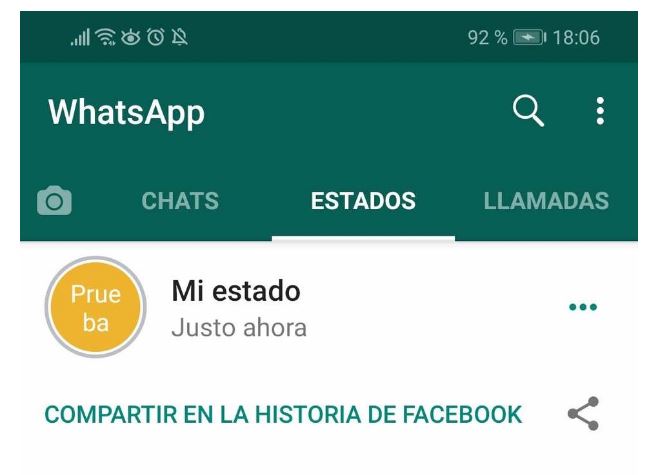
Task: Go to the LLAMADAS tab
Action: point(544,201)
